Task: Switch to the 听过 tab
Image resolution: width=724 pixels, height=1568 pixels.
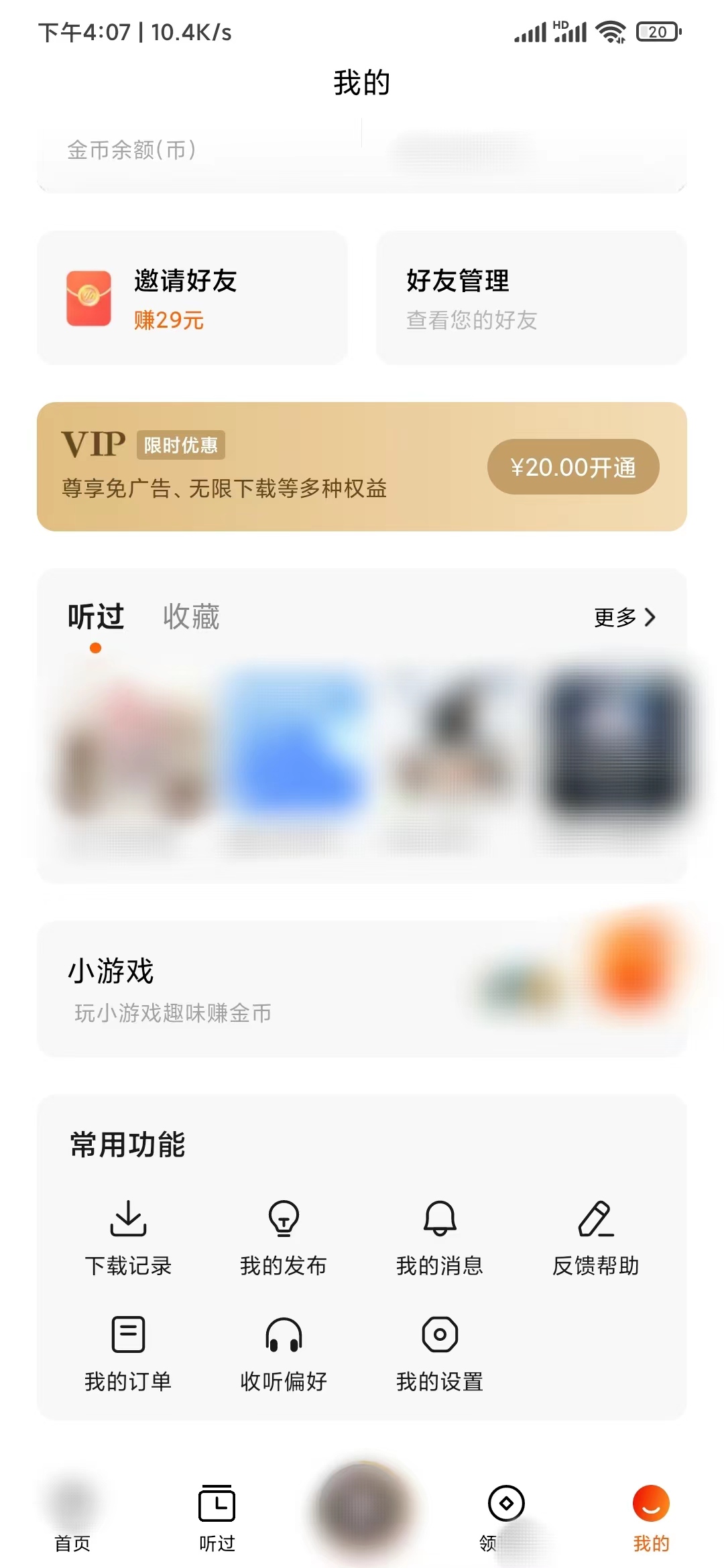Action: tap(95, 617)
